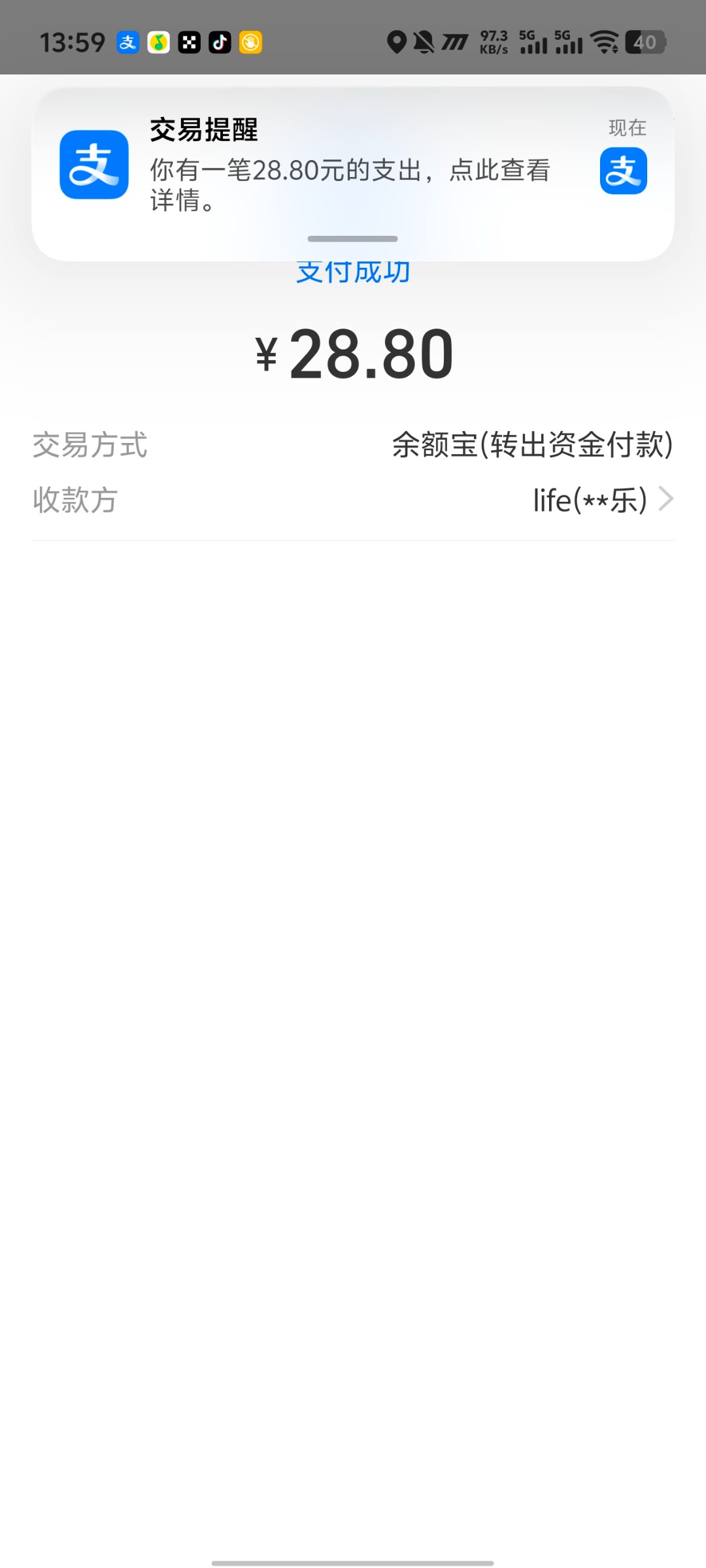Tap the 支付成功 status text

click(353, 272)
